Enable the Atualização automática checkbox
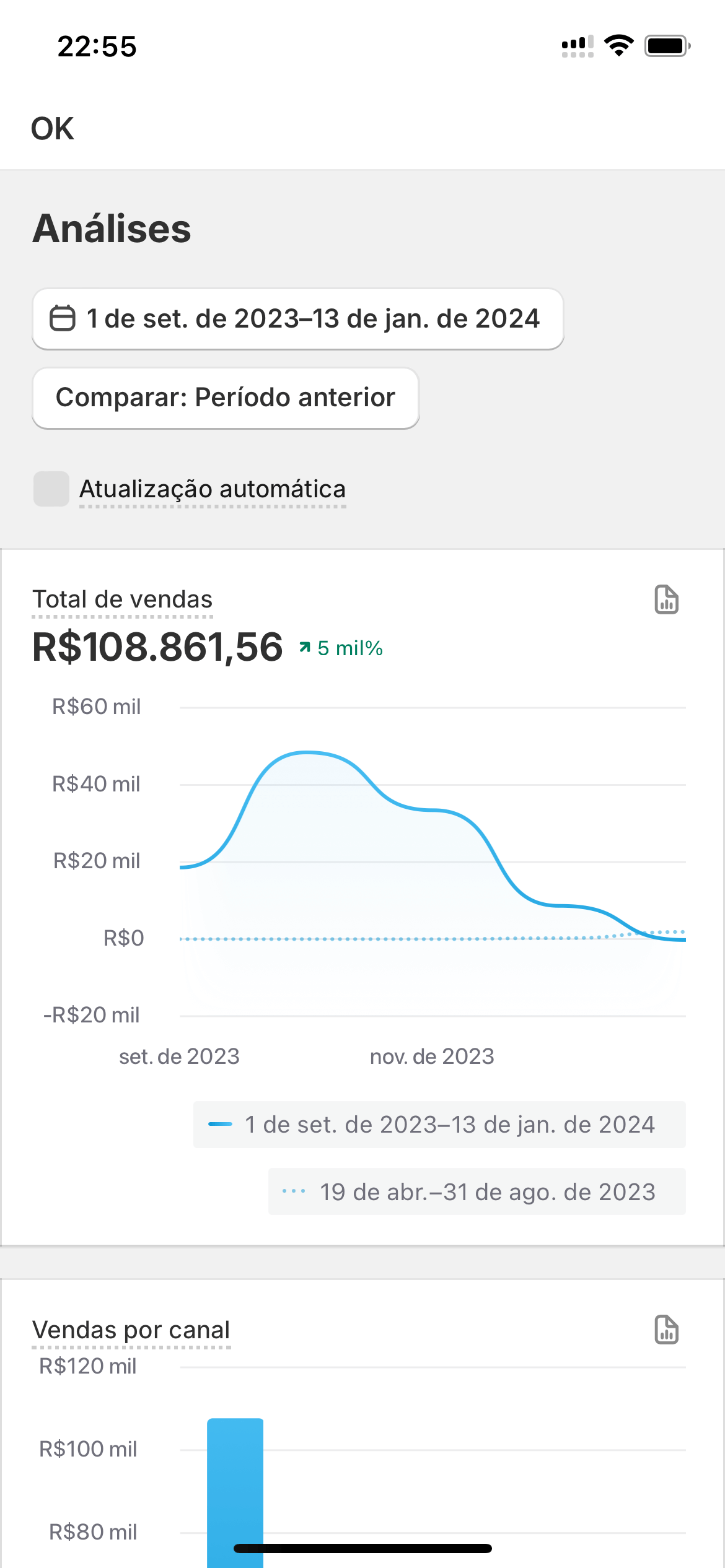 point(51,489)
